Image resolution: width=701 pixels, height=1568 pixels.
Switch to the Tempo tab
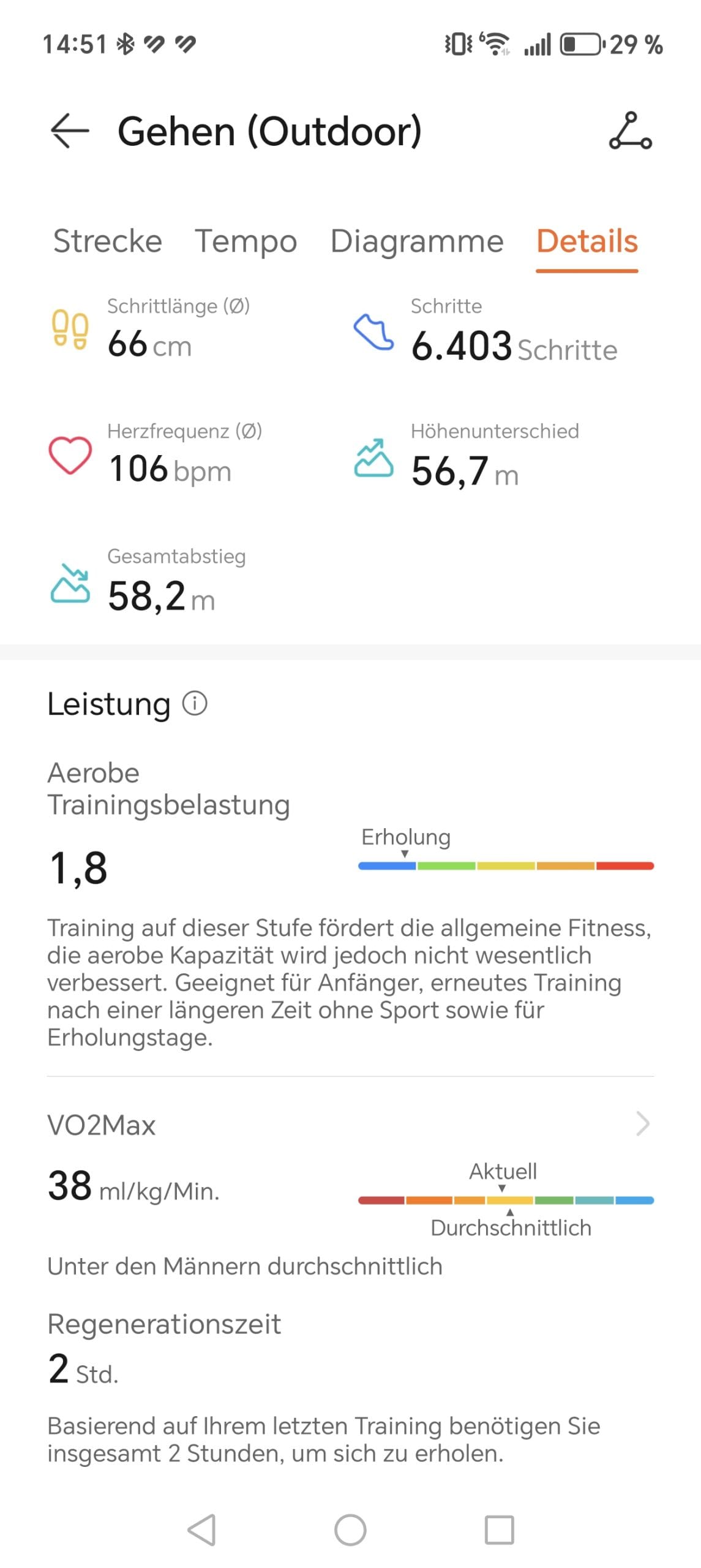(246, 241)
